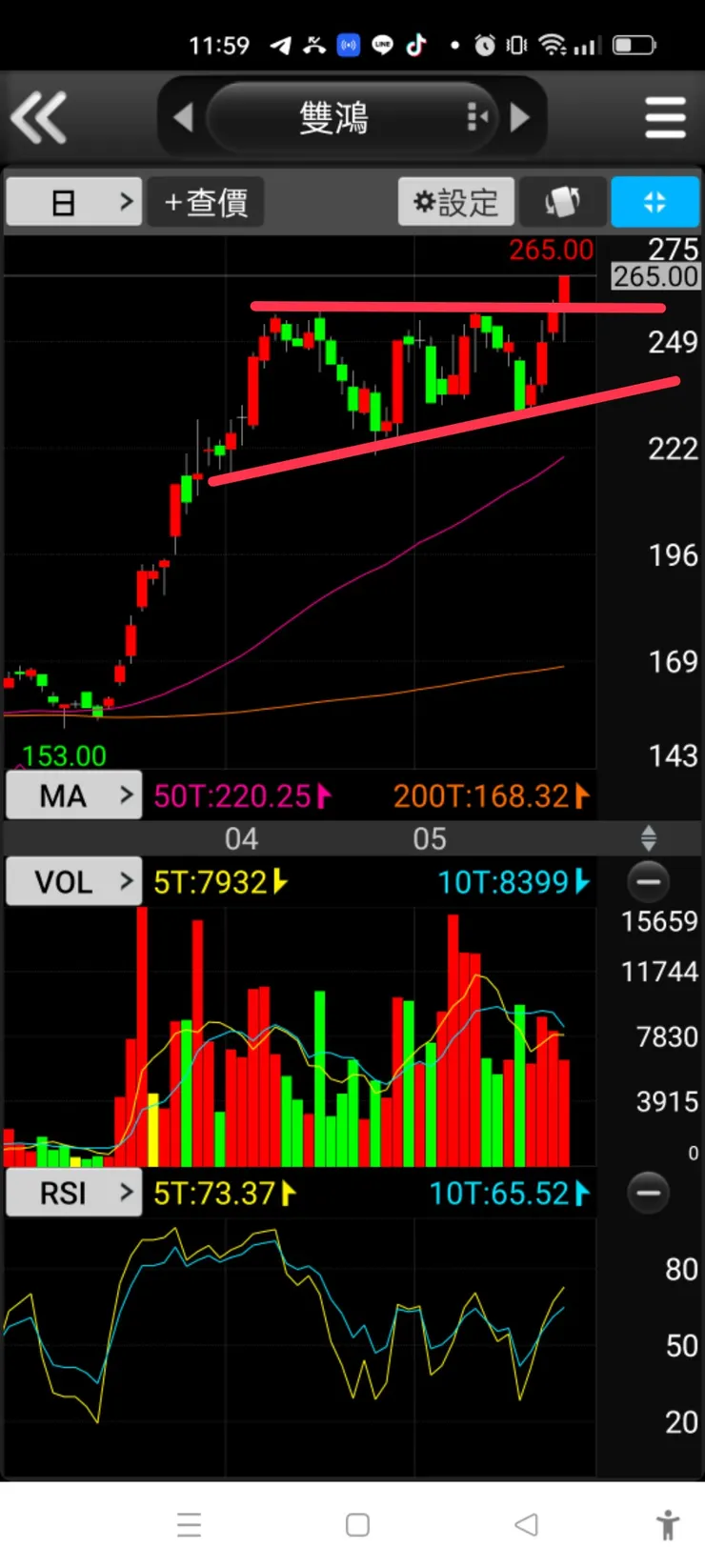Switch to the previous stock
Image resolution: width=705 pixels, height=1568 pixels.
(184, 117)
